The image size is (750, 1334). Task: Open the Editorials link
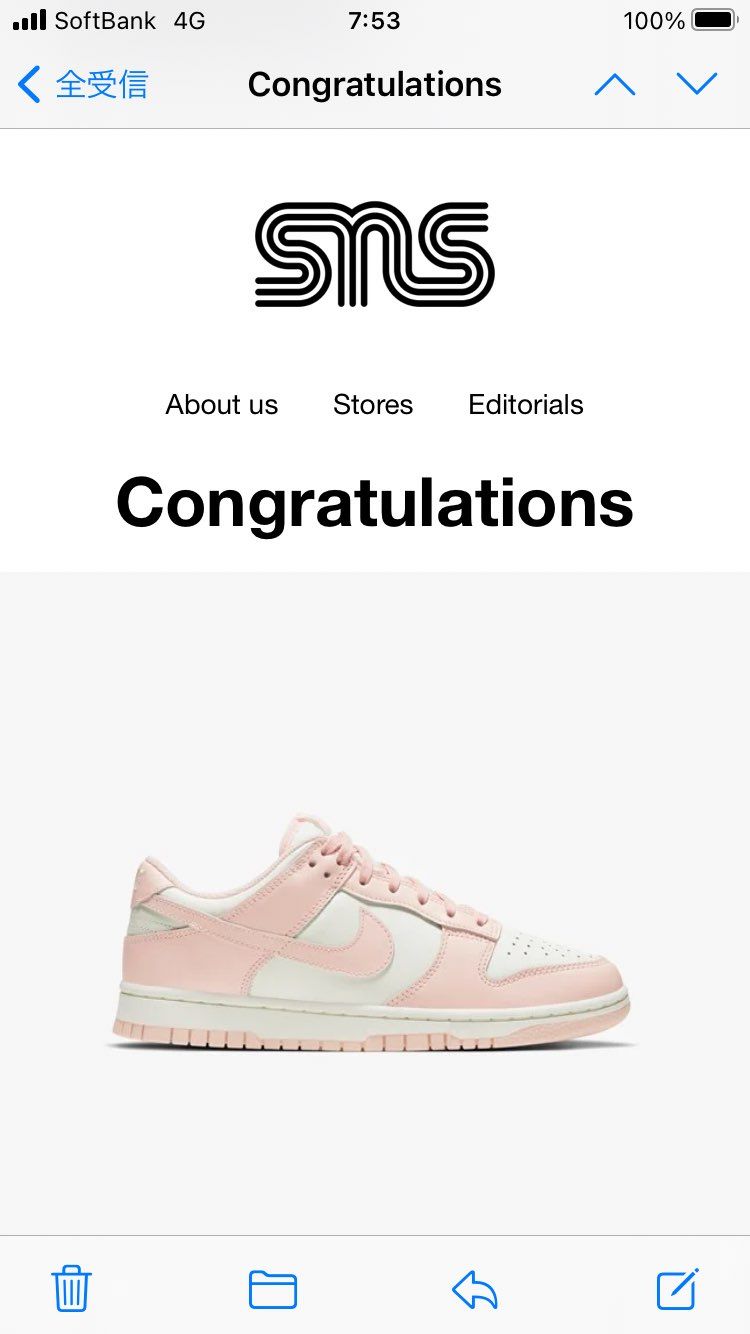point(526,405)
